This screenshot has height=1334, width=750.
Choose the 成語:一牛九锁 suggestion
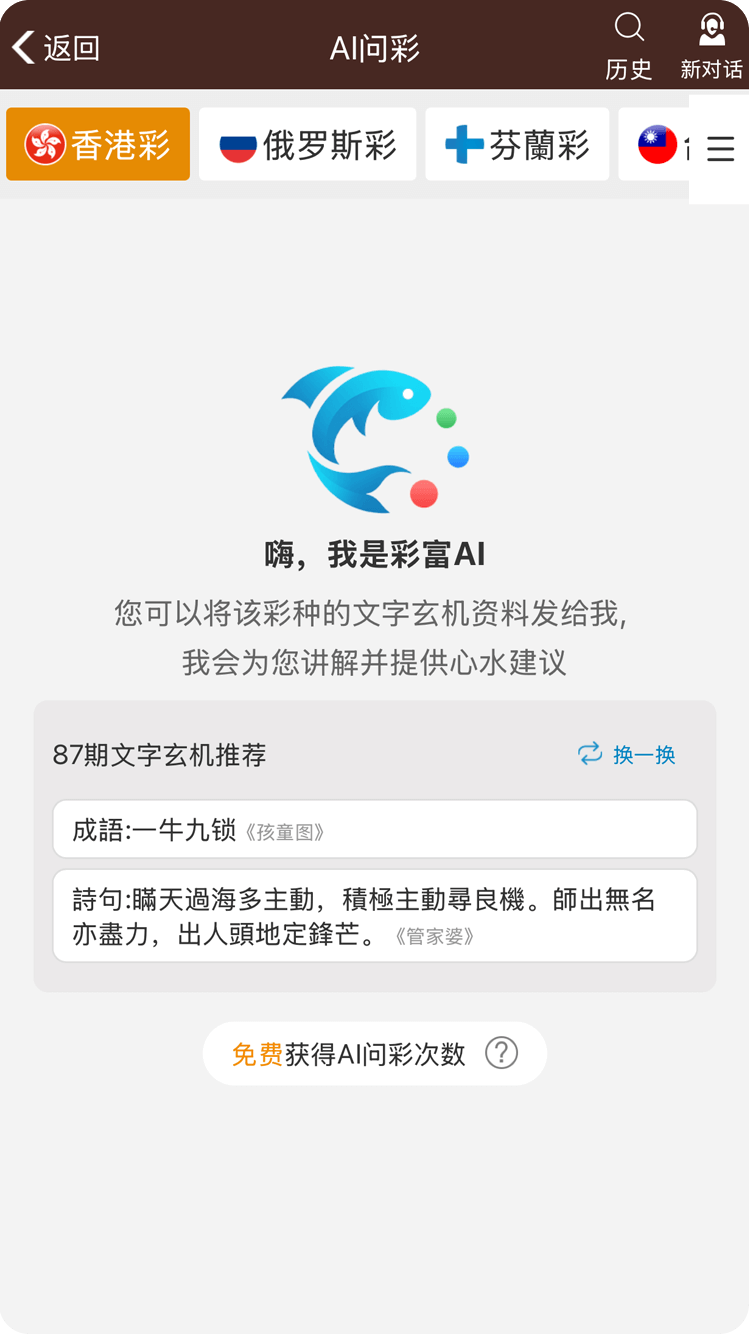pos(375,829)
